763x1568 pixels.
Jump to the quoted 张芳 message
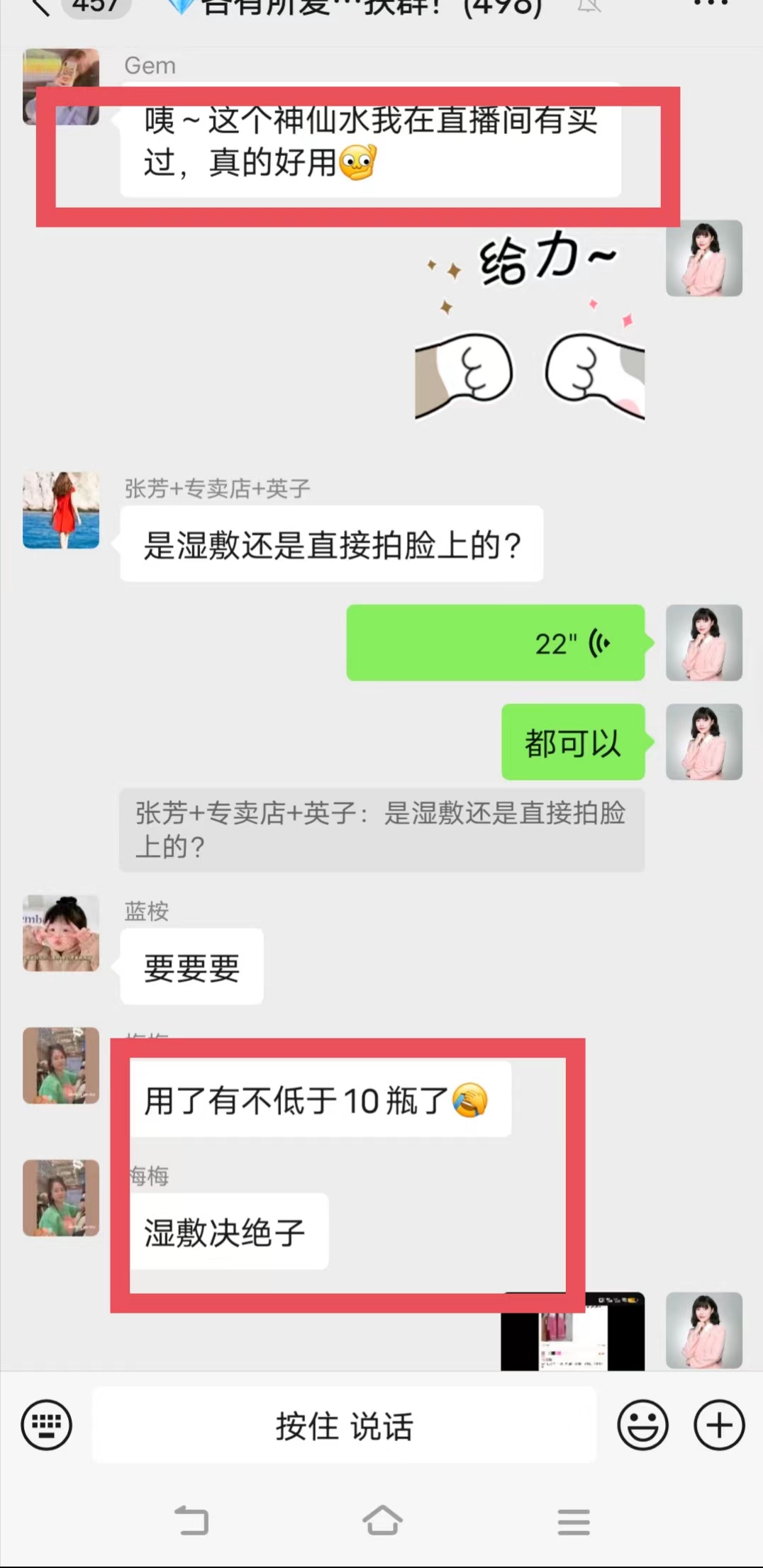[x=381, y=829]
